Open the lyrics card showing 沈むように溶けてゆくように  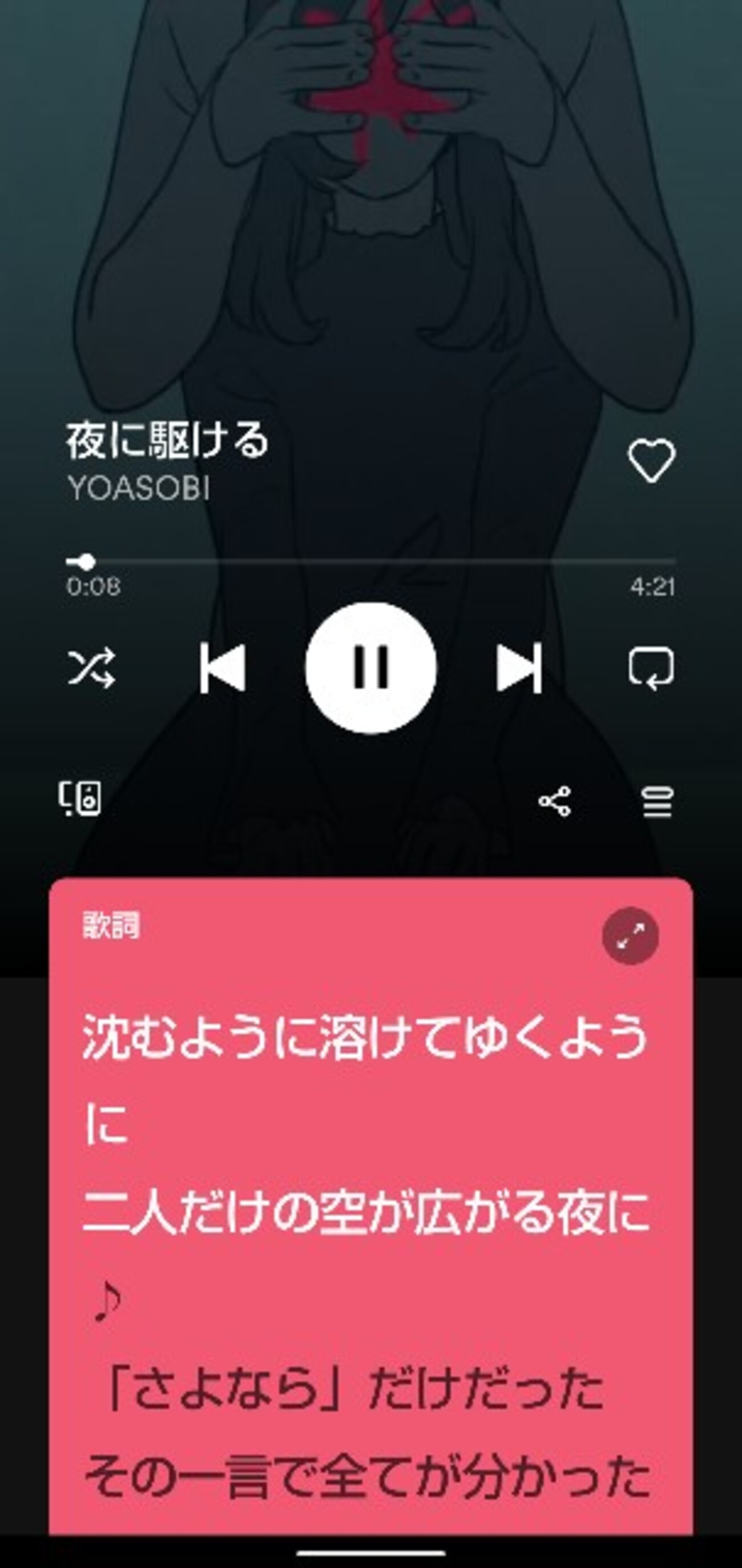pyautogui.click(x=371, y=1205)
